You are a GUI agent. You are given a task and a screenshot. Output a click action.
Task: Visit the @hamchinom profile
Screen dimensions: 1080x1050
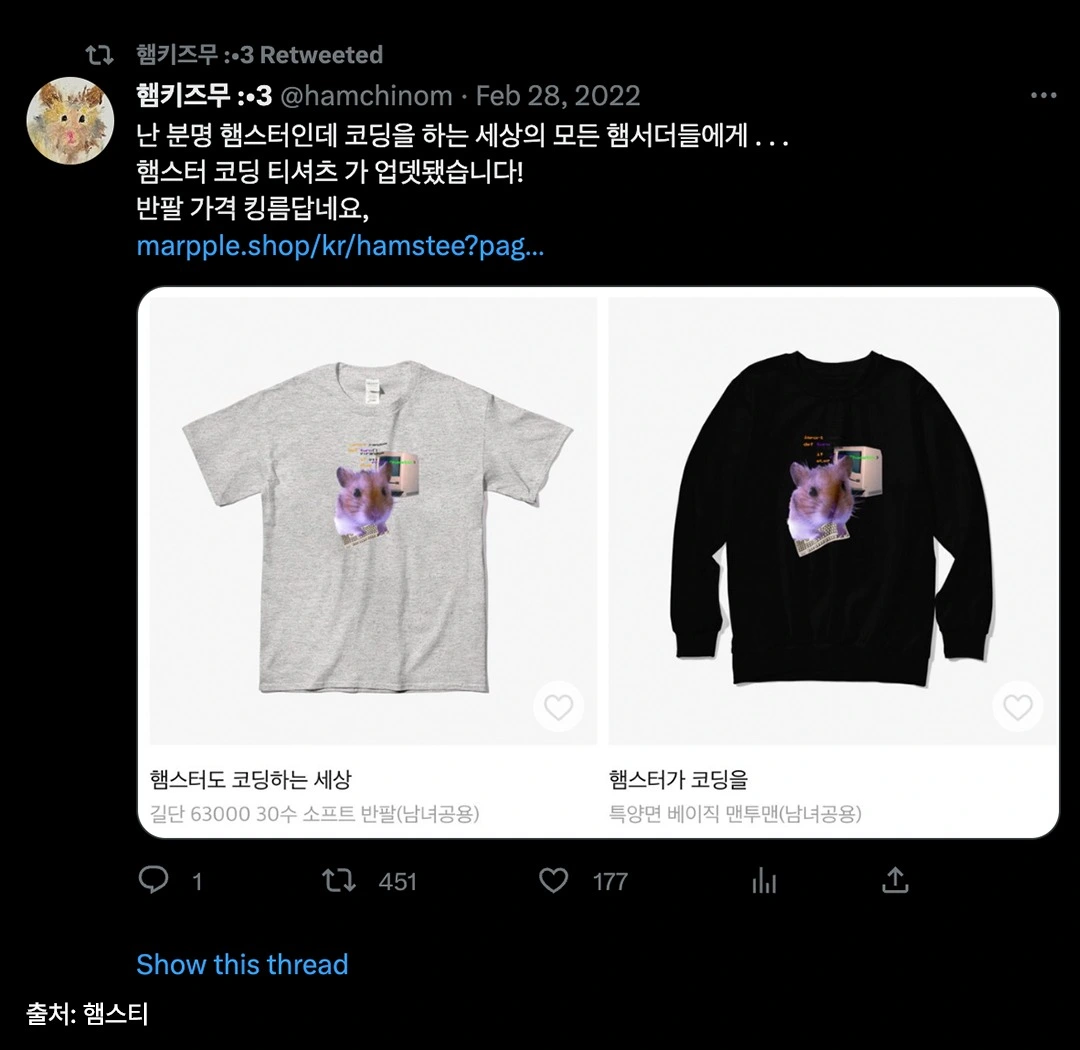tap(364, 96)
